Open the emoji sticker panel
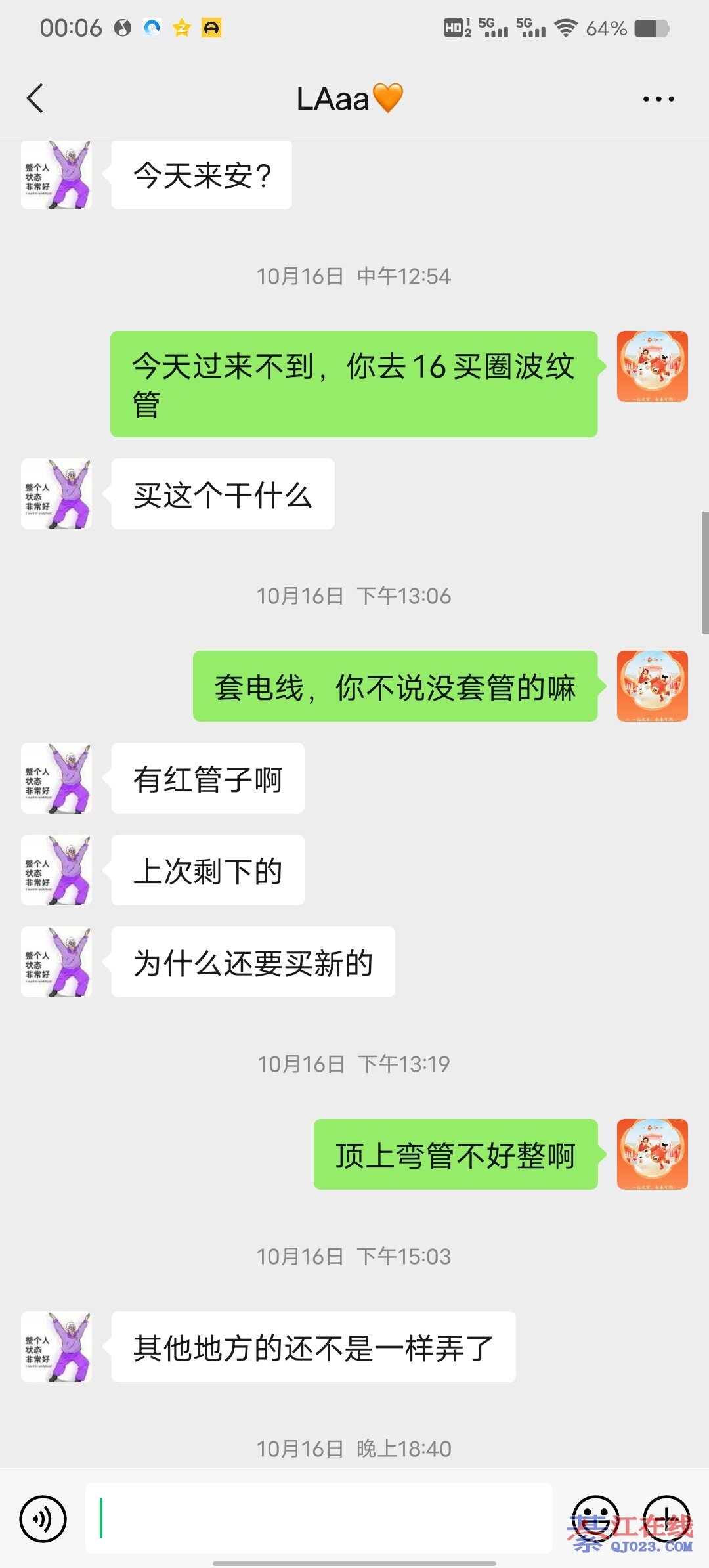 pyautogui.click(x=595, y=1519)
